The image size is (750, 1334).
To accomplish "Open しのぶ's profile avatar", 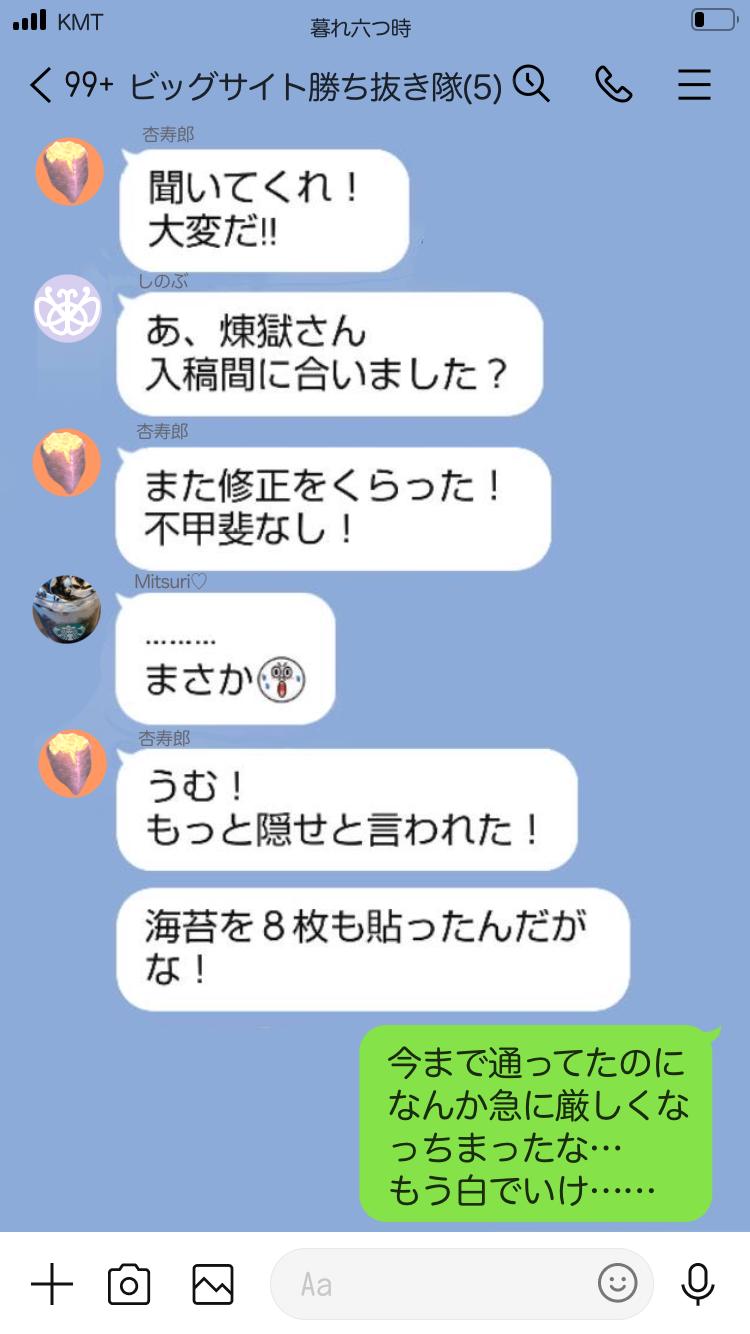I will click(x=68, y=308).
